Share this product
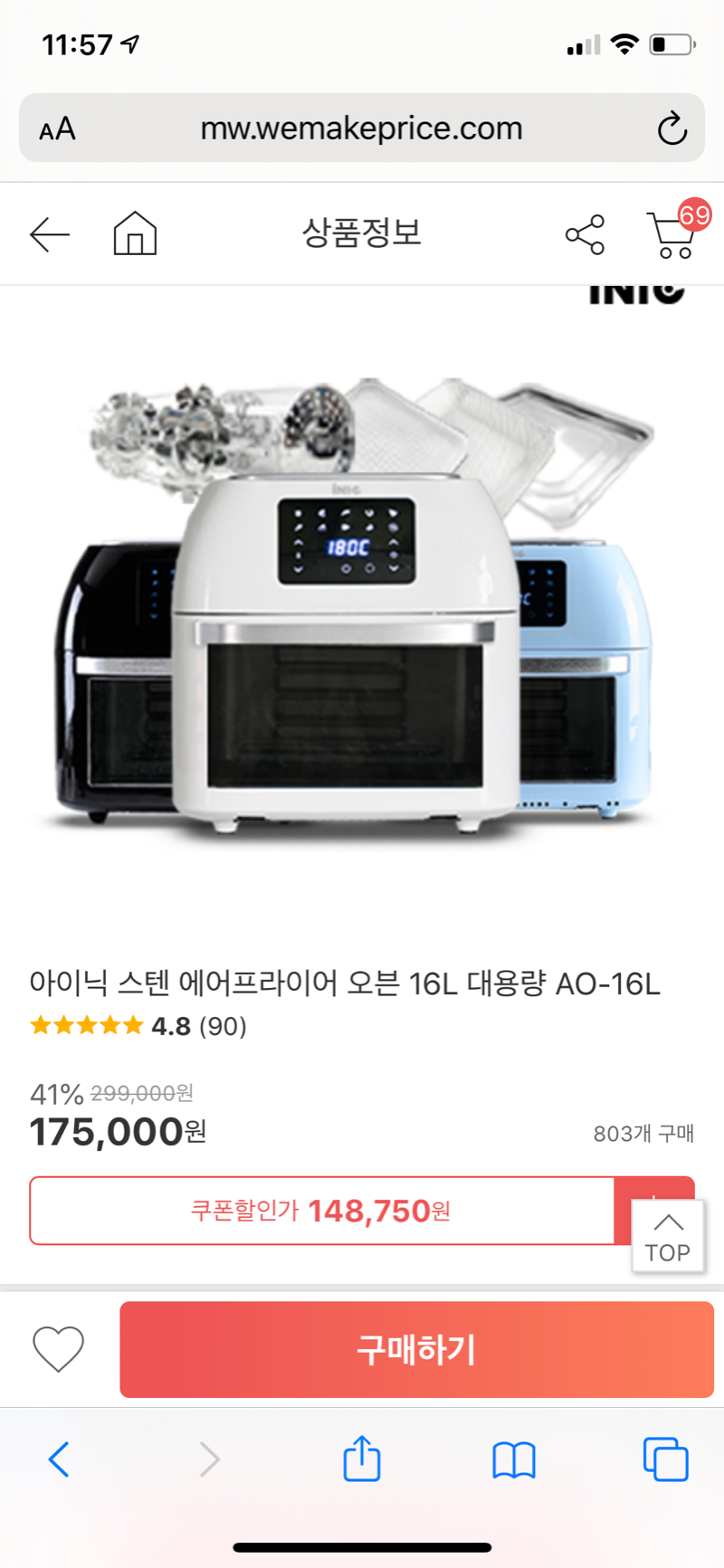 585,235
